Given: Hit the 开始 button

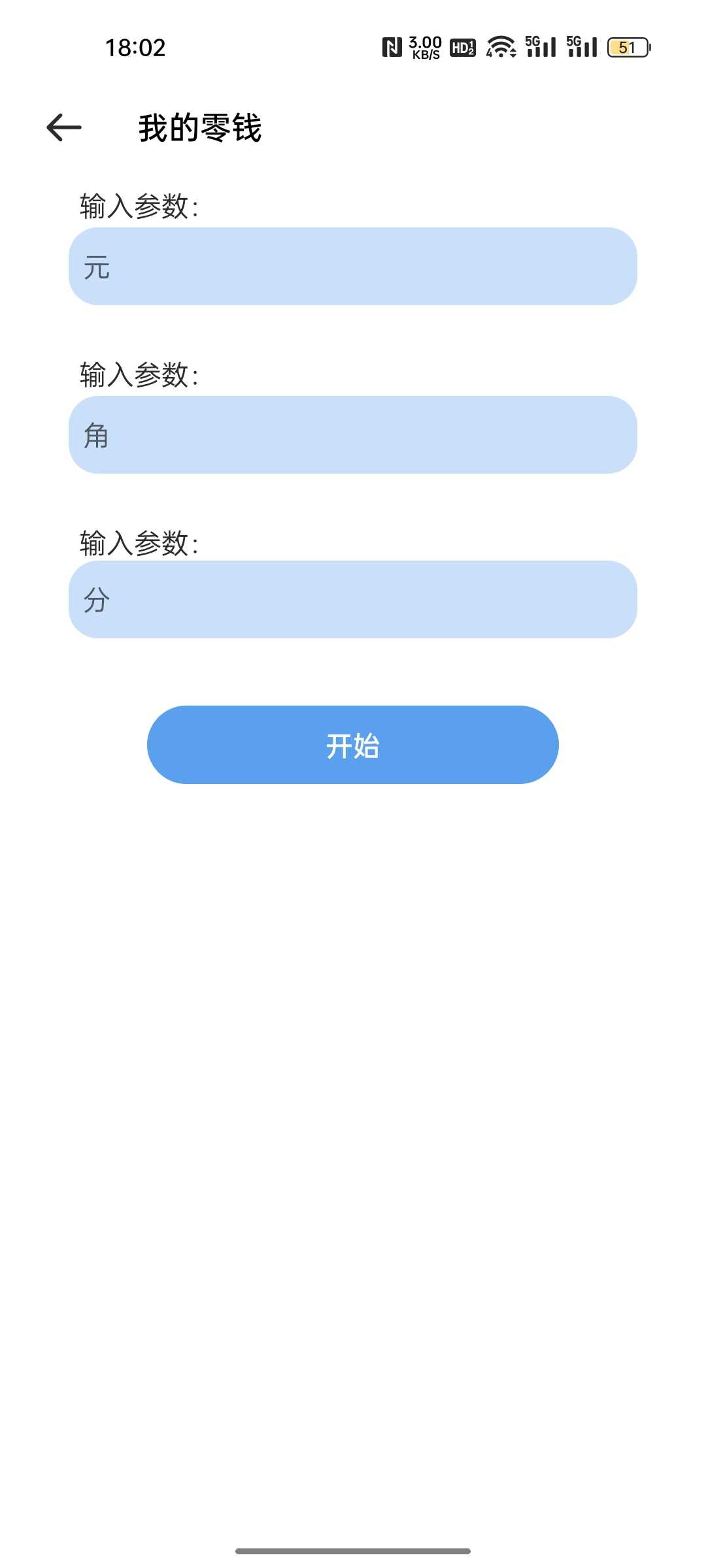Looking at the screenshot, I should (353, 745).
